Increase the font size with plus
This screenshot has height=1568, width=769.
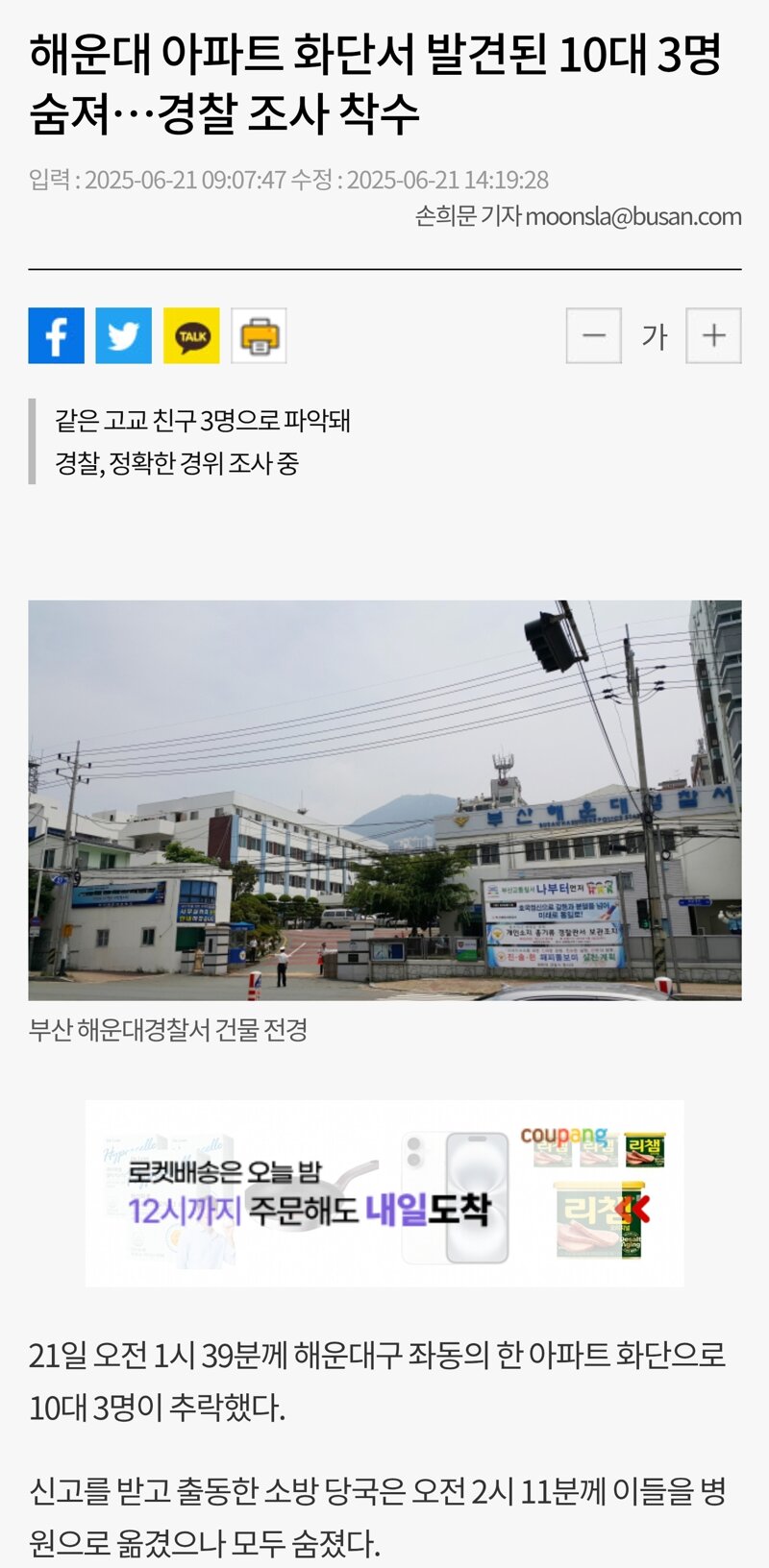pyautogui.click(x=713, y=335)
